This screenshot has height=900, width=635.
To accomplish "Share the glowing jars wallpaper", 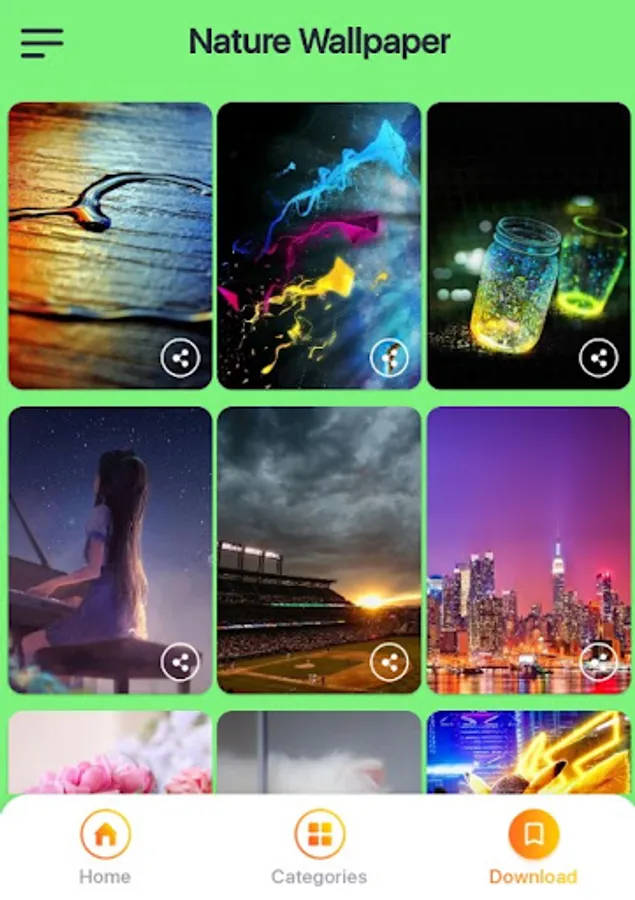I will click(x=598, y=358).
